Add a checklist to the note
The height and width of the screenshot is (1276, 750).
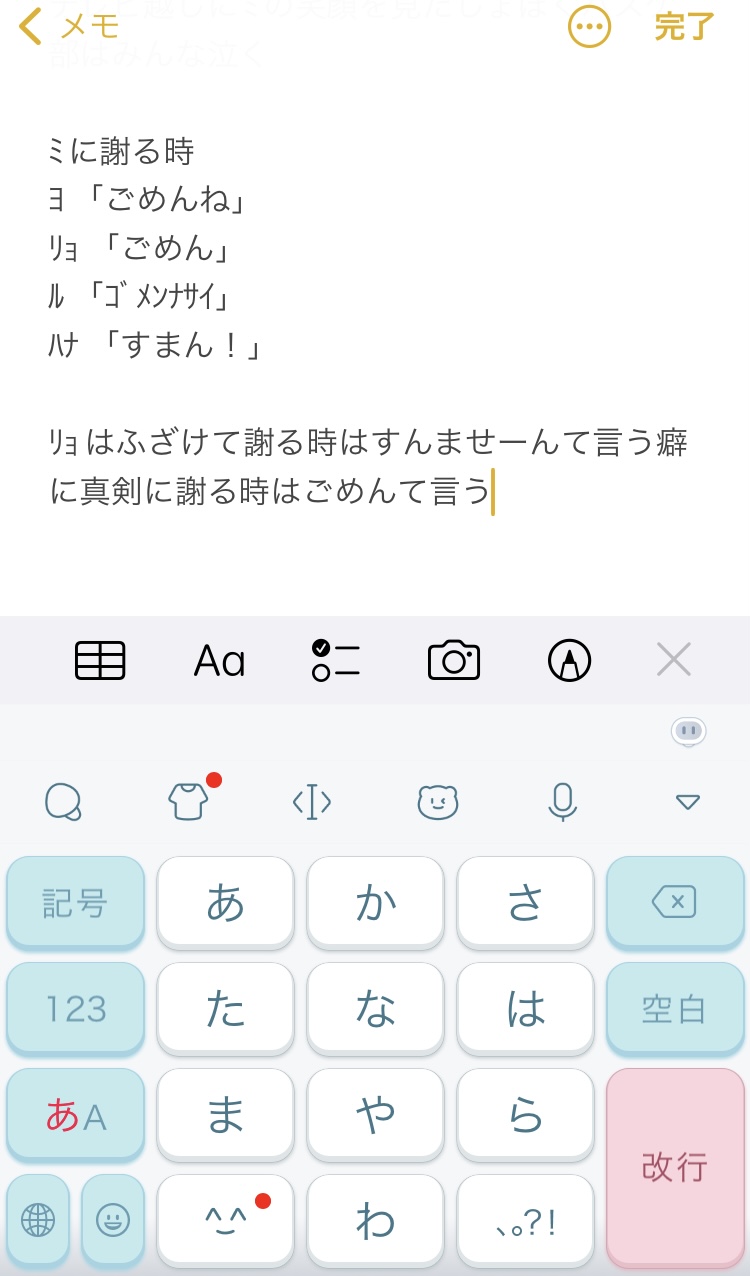335,660
